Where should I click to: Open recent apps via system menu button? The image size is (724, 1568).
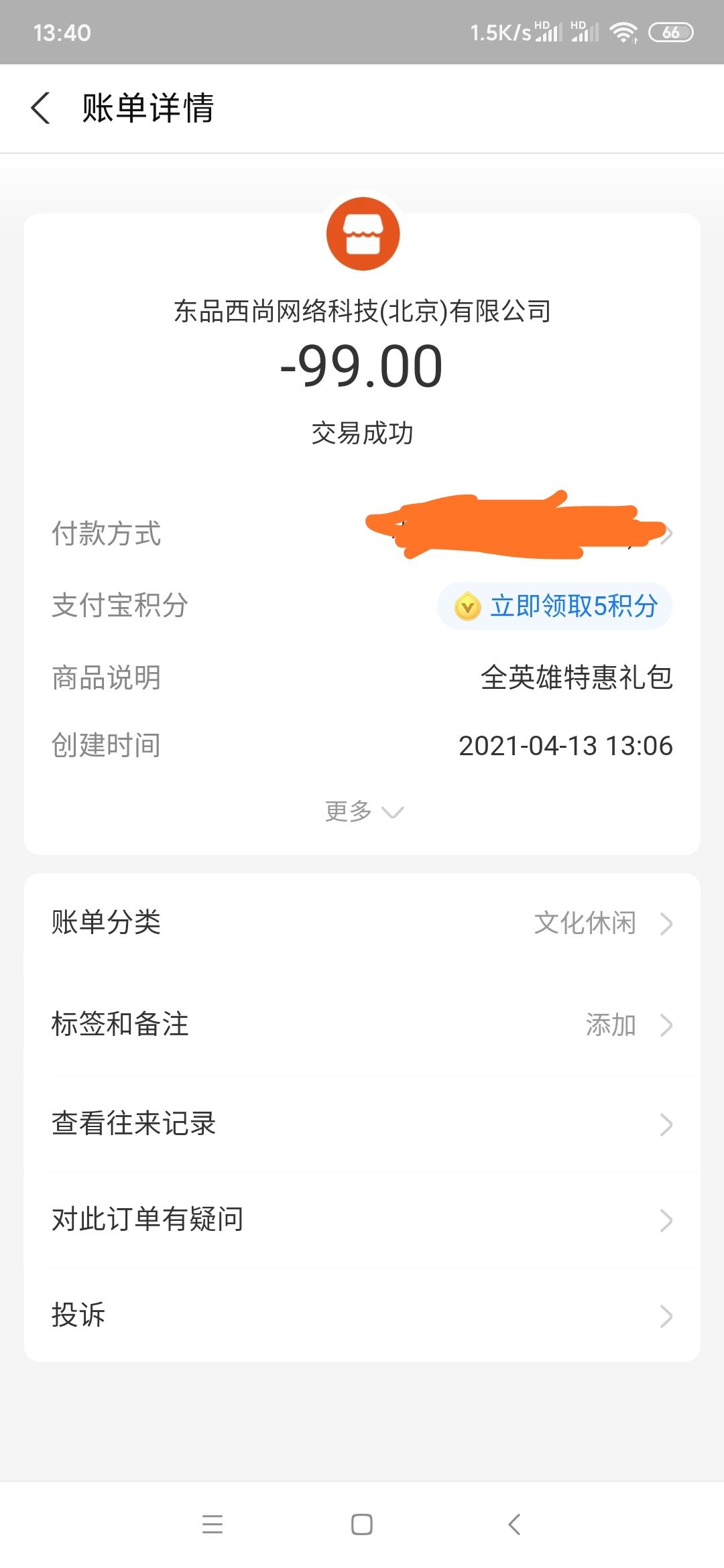pos(213,1524)
